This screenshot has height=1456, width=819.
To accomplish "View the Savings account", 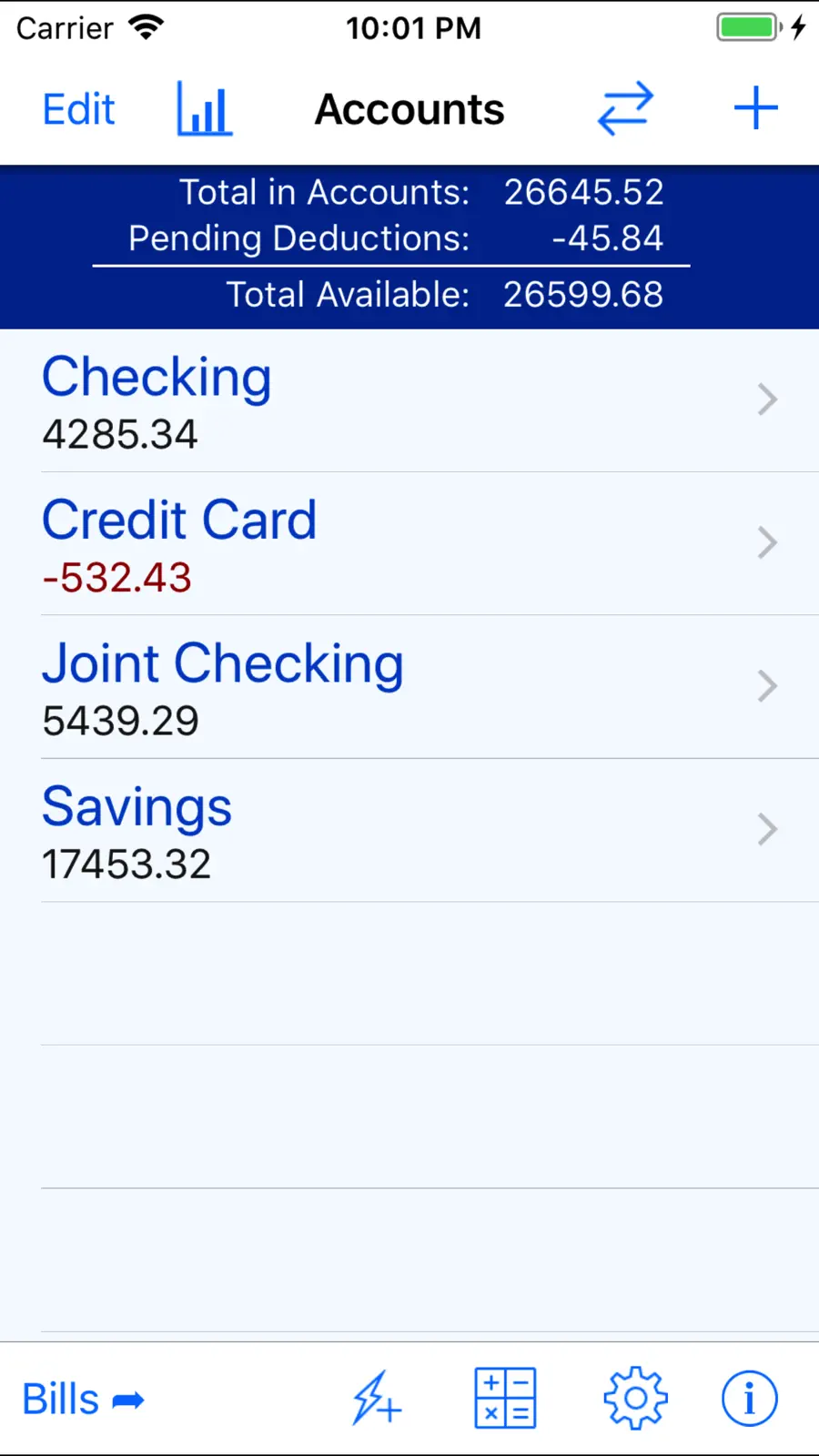I will click(x=409, y=830).
